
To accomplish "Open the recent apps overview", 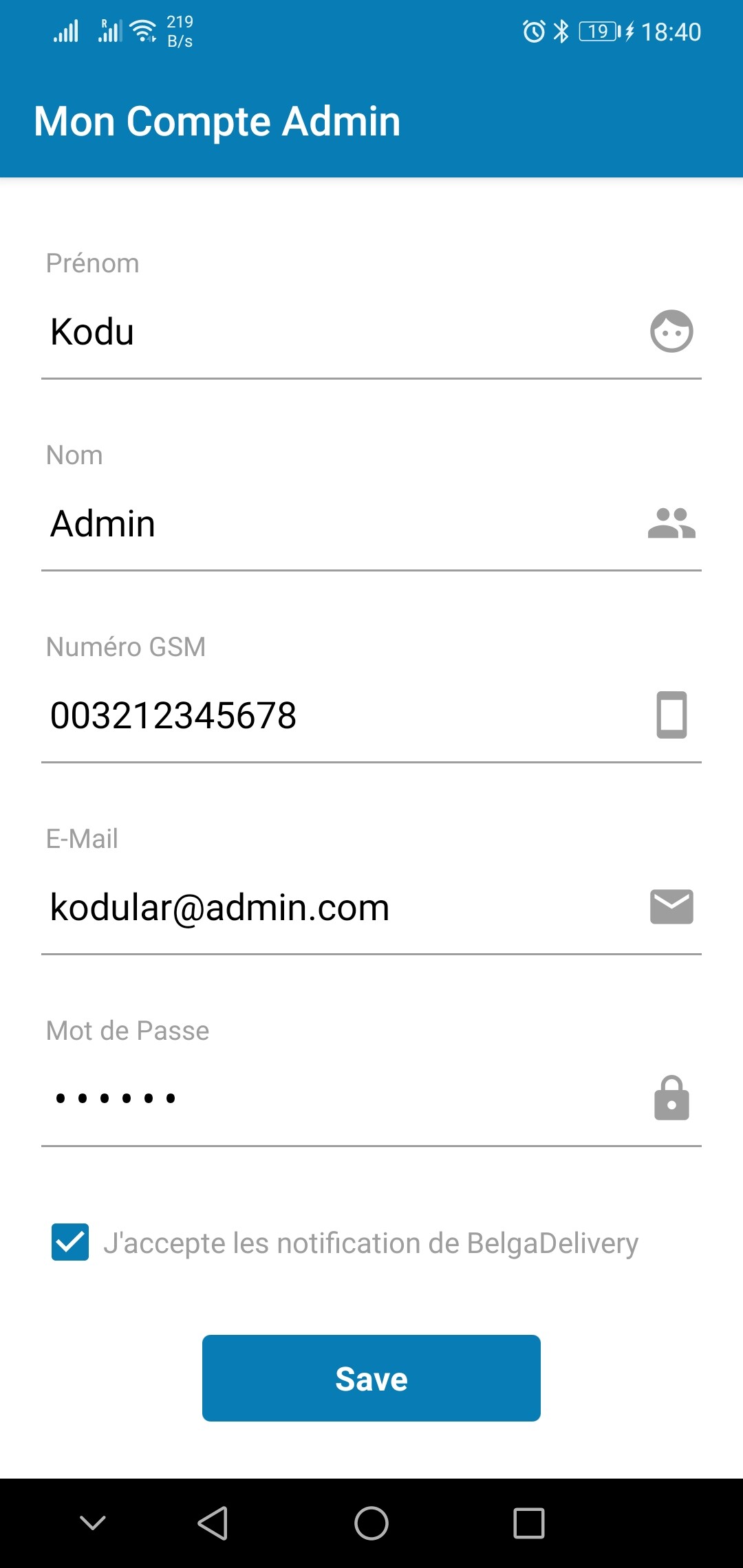I will tap(529, 1523).
